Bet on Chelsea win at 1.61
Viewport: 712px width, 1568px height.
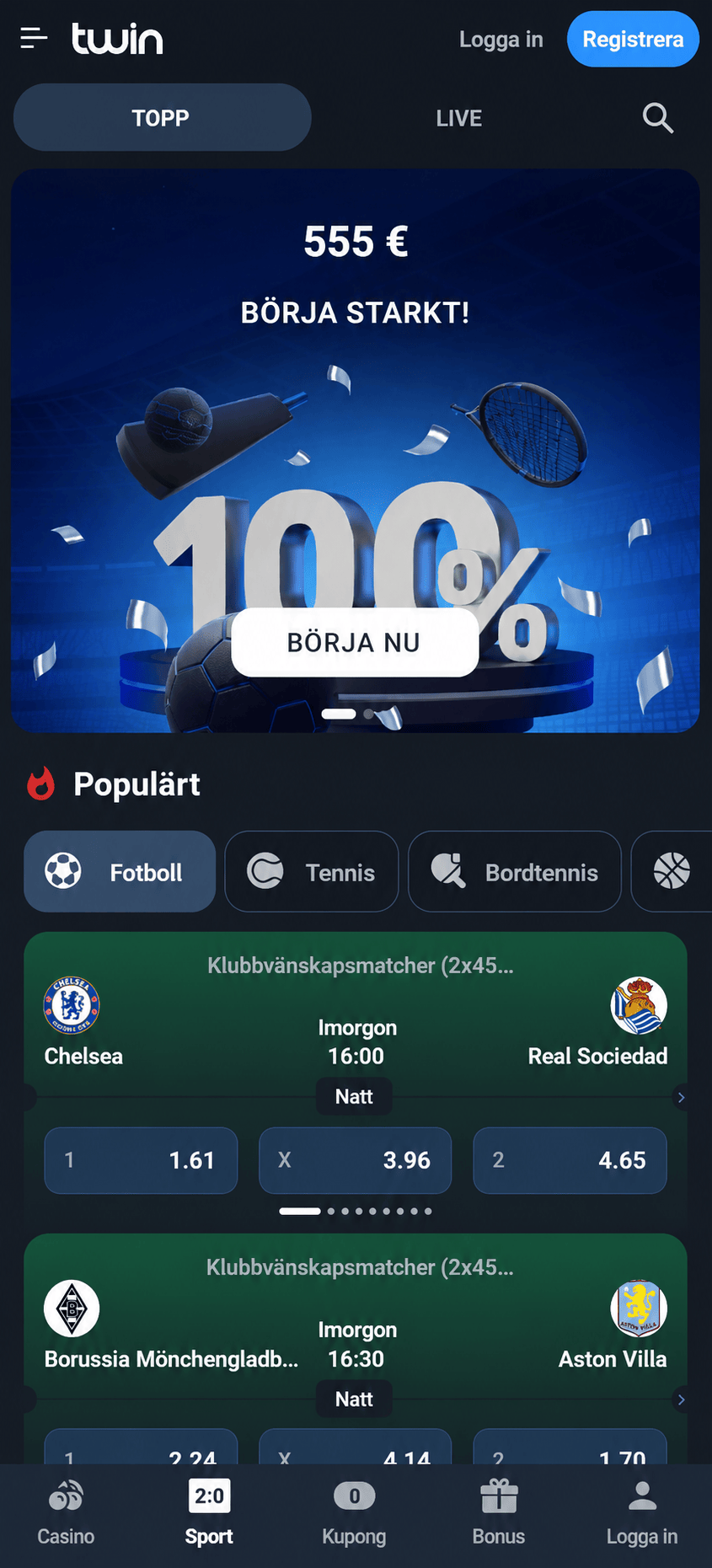(x=141, y=1160)
